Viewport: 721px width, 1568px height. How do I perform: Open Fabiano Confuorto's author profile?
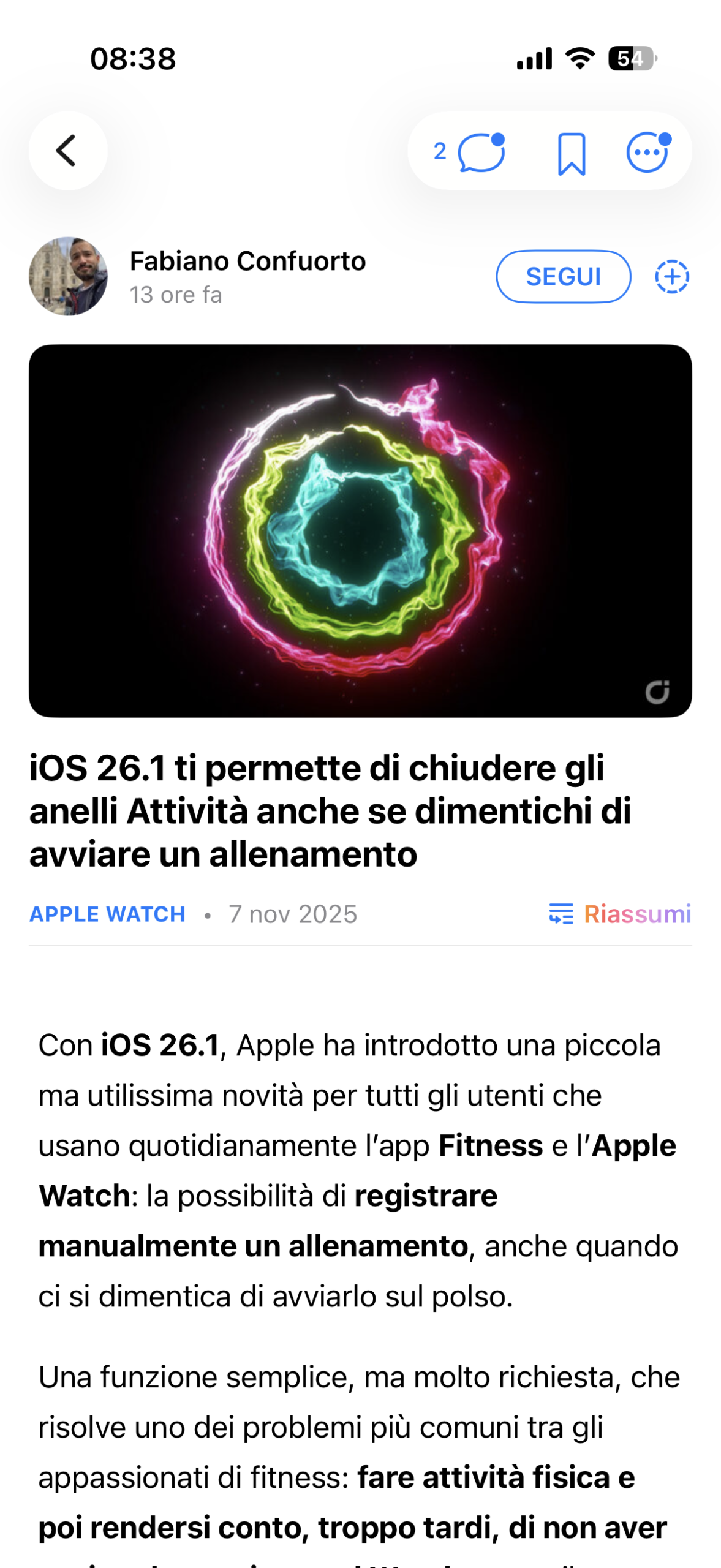[x=247, y=262]
